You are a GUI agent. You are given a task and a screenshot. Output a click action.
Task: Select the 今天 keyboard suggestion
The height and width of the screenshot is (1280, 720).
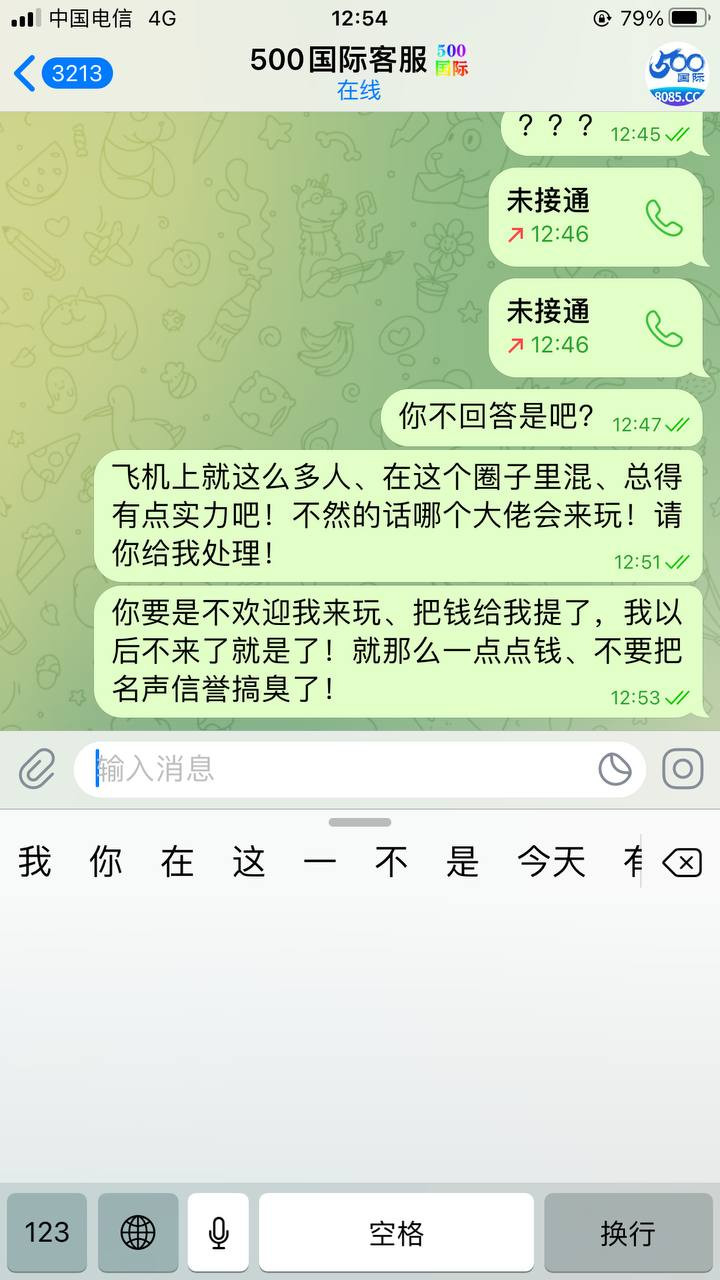tap(551, 862)
